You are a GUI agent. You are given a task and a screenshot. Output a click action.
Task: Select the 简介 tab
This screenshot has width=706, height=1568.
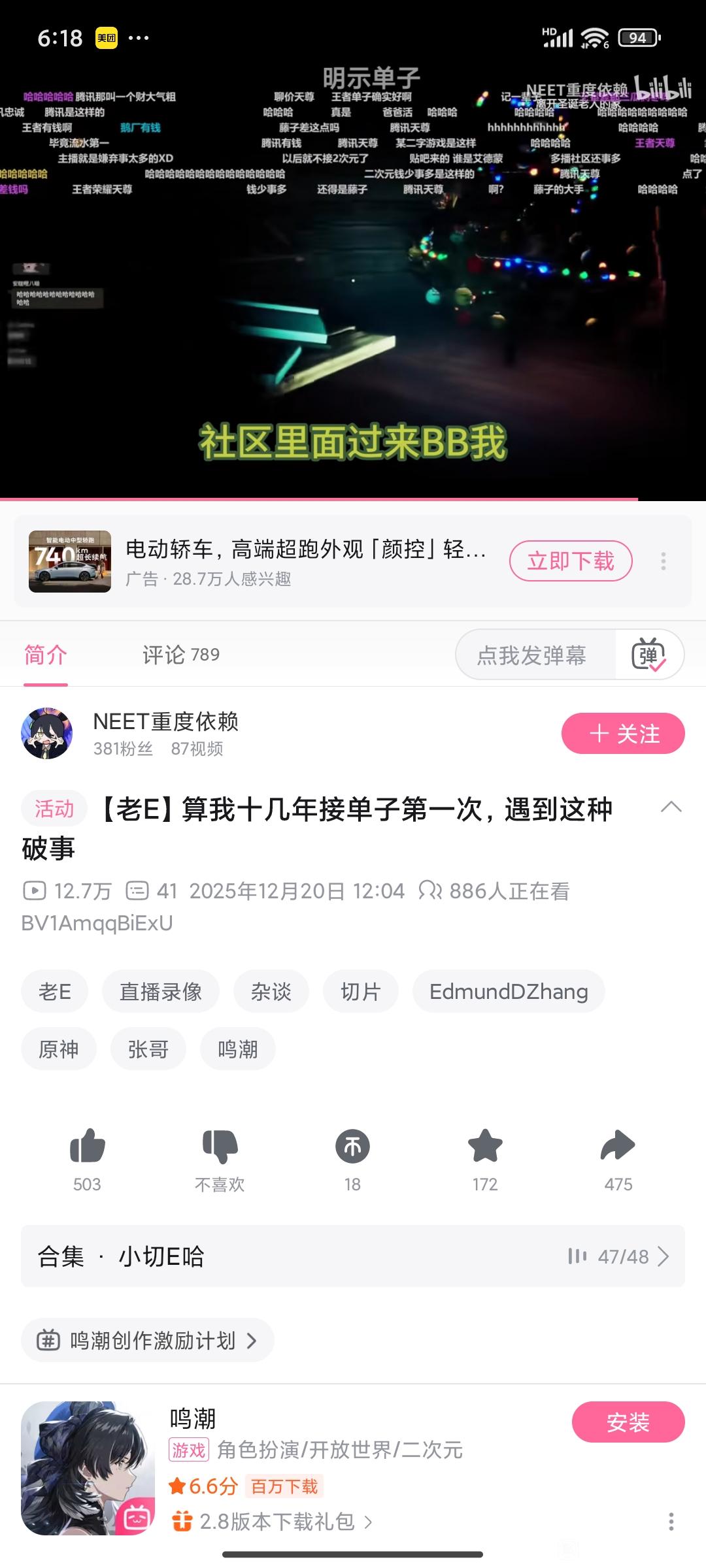46,655
